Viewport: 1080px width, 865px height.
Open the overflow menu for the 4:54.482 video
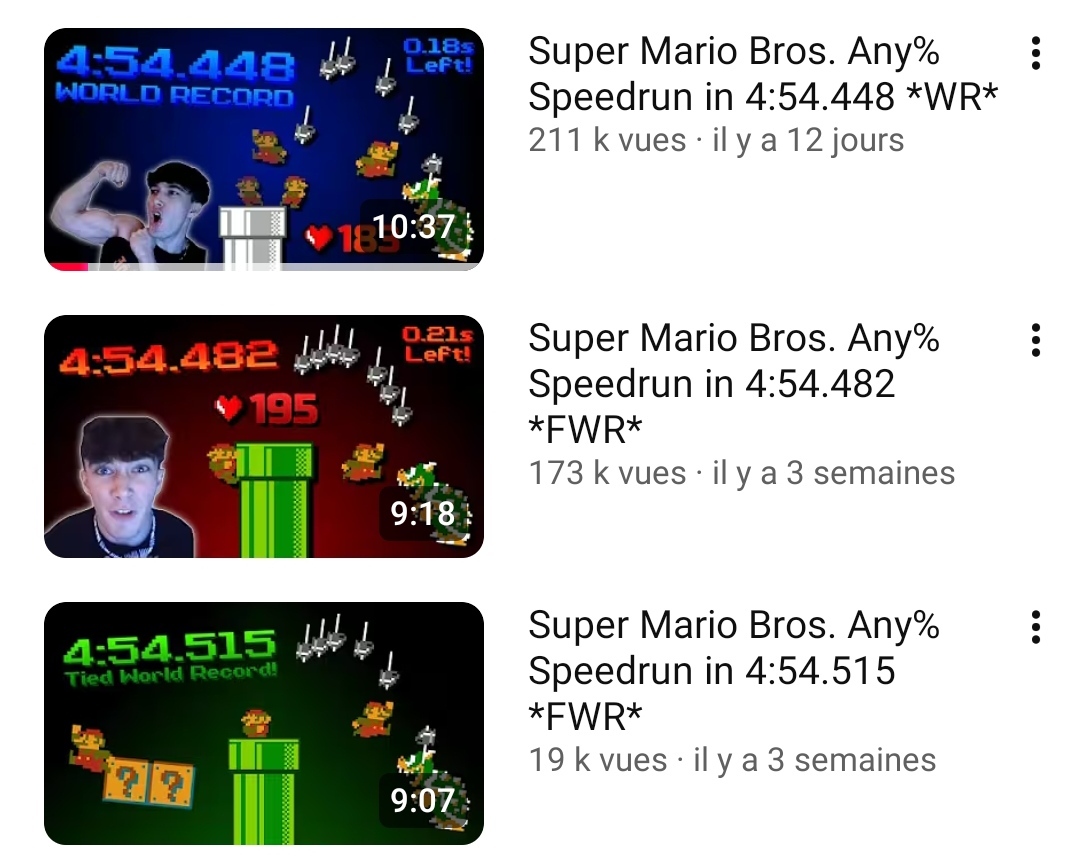point(1036,340)
